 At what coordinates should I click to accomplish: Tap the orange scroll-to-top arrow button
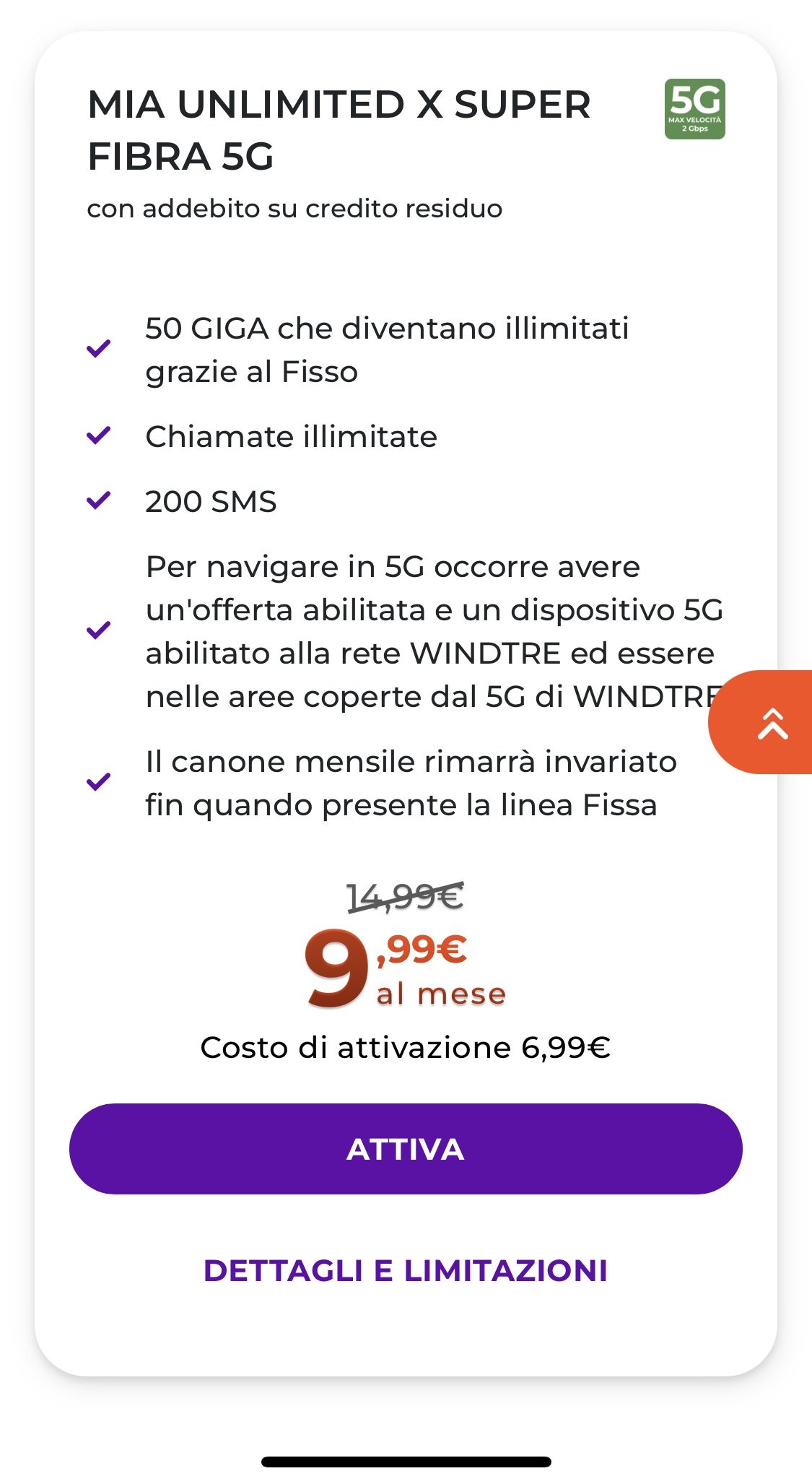(x=769, y=723)
